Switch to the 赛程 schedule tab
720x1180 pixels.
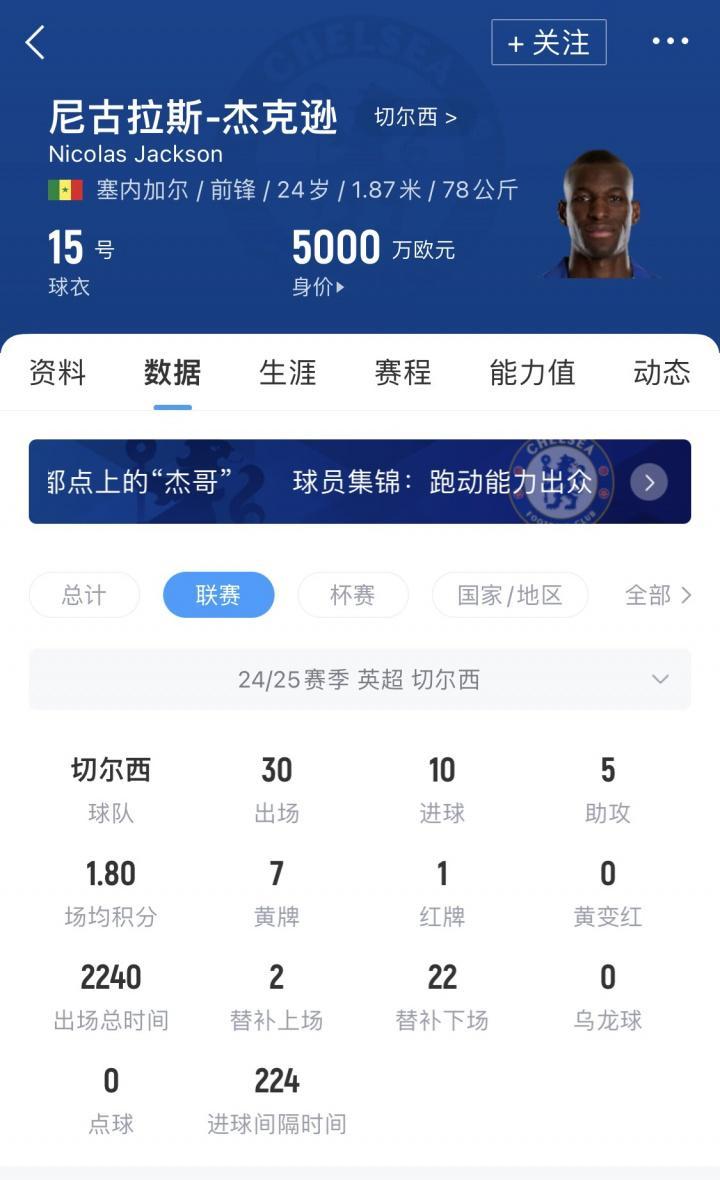click(403, 373)
